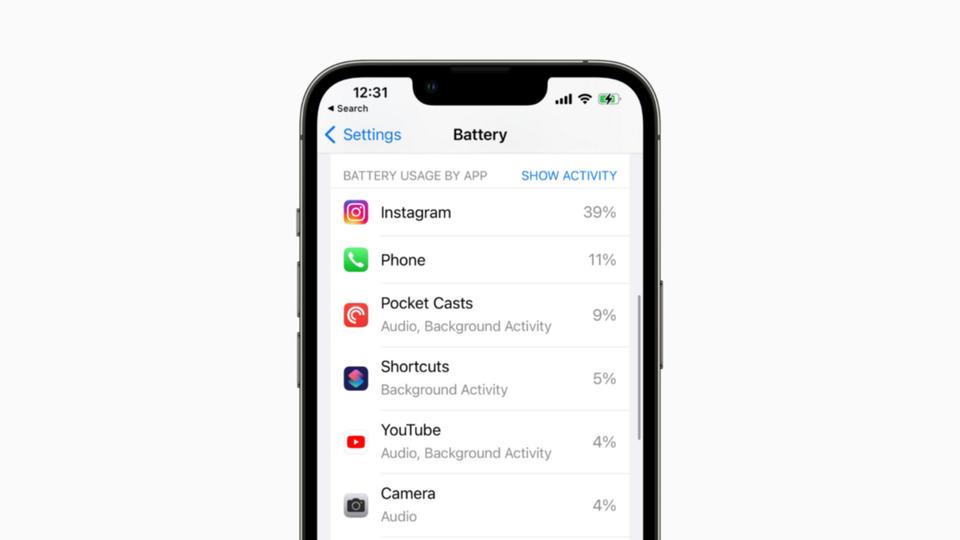Select the Shortcuts usage row
960x540 pixels.
tap(480, 378)
